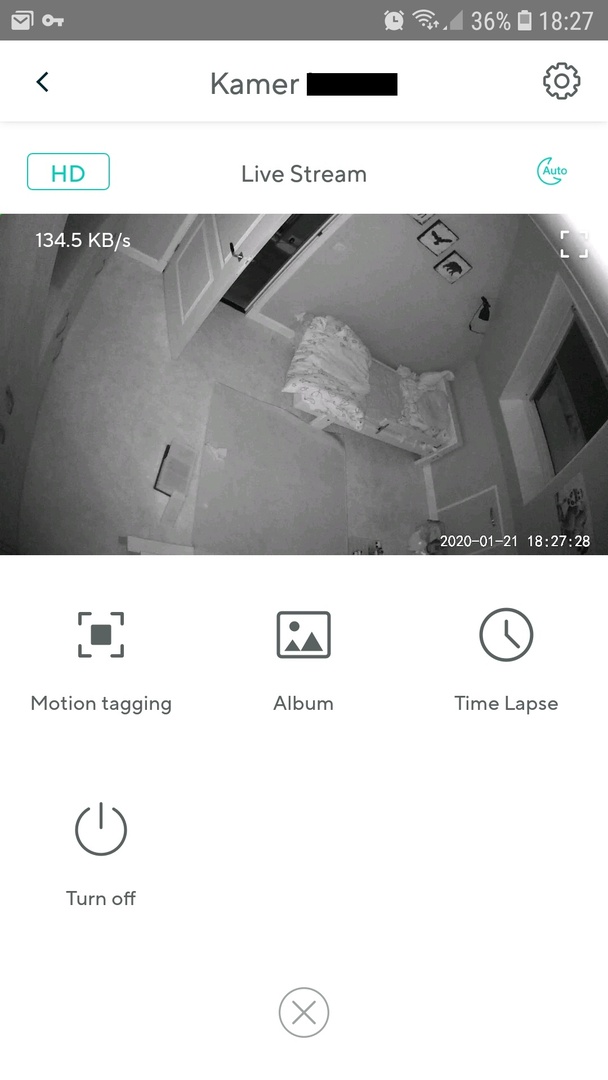This screenshot has width=608, height=1080.
Task: Go back using the top-left arrow
Action: pyautogui.click(x=42, y=82)
